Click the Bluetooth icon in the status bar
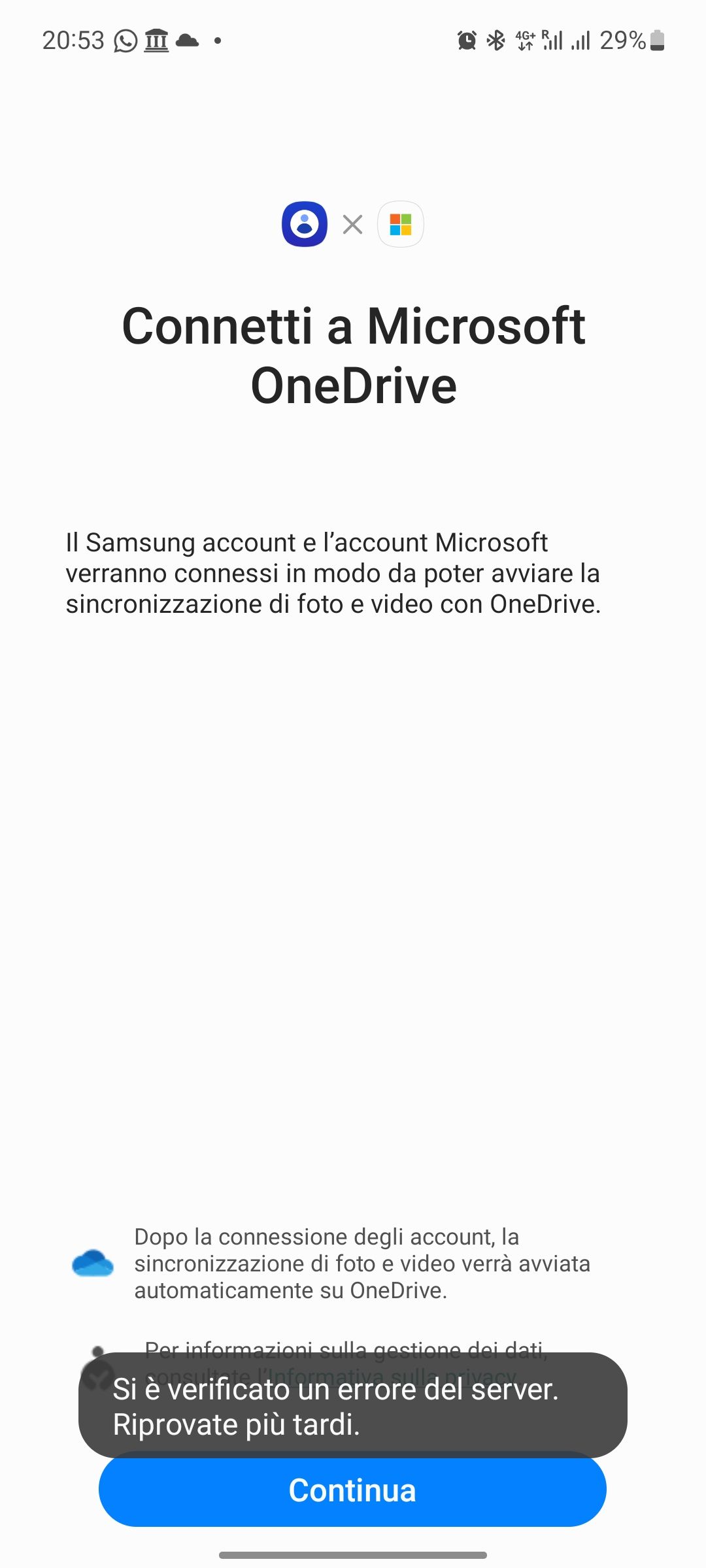Viewport: 706px width, 1568px height. pos(497,41)
